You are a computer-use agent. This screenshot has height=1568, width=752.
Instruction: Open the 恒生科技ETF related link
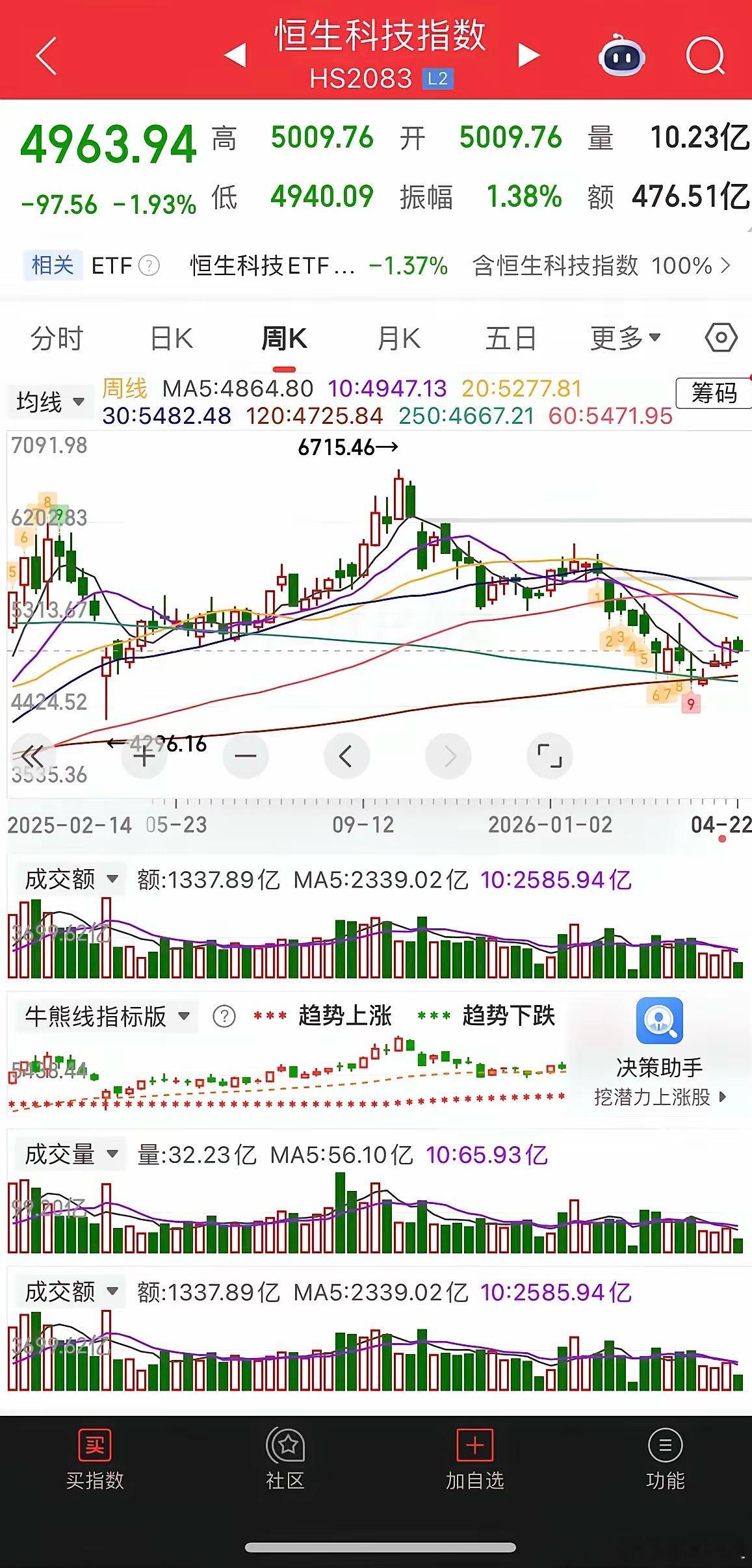273,266
